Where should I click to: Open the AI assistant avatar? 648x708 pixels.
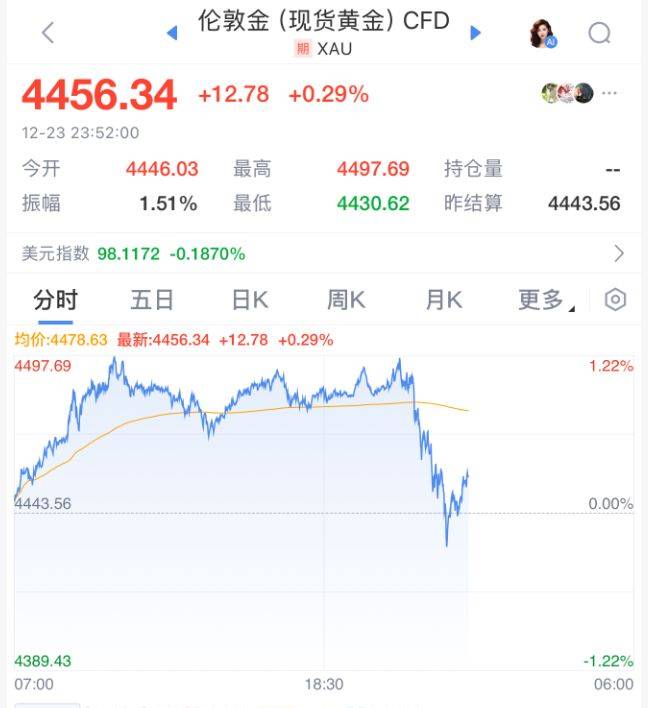coord(542,34)
